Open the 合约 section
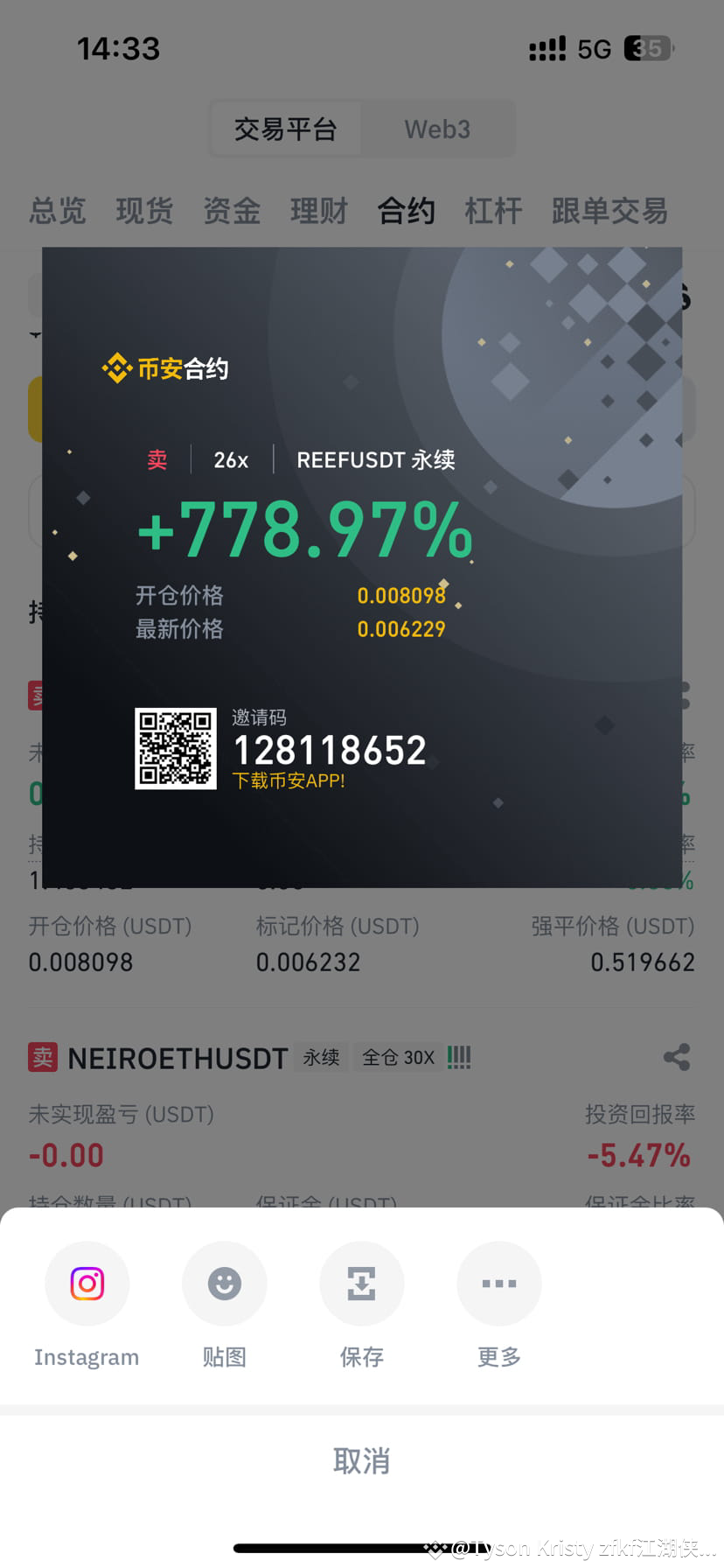The width and height of the screenshot is (724, 1568). point(406,211)
